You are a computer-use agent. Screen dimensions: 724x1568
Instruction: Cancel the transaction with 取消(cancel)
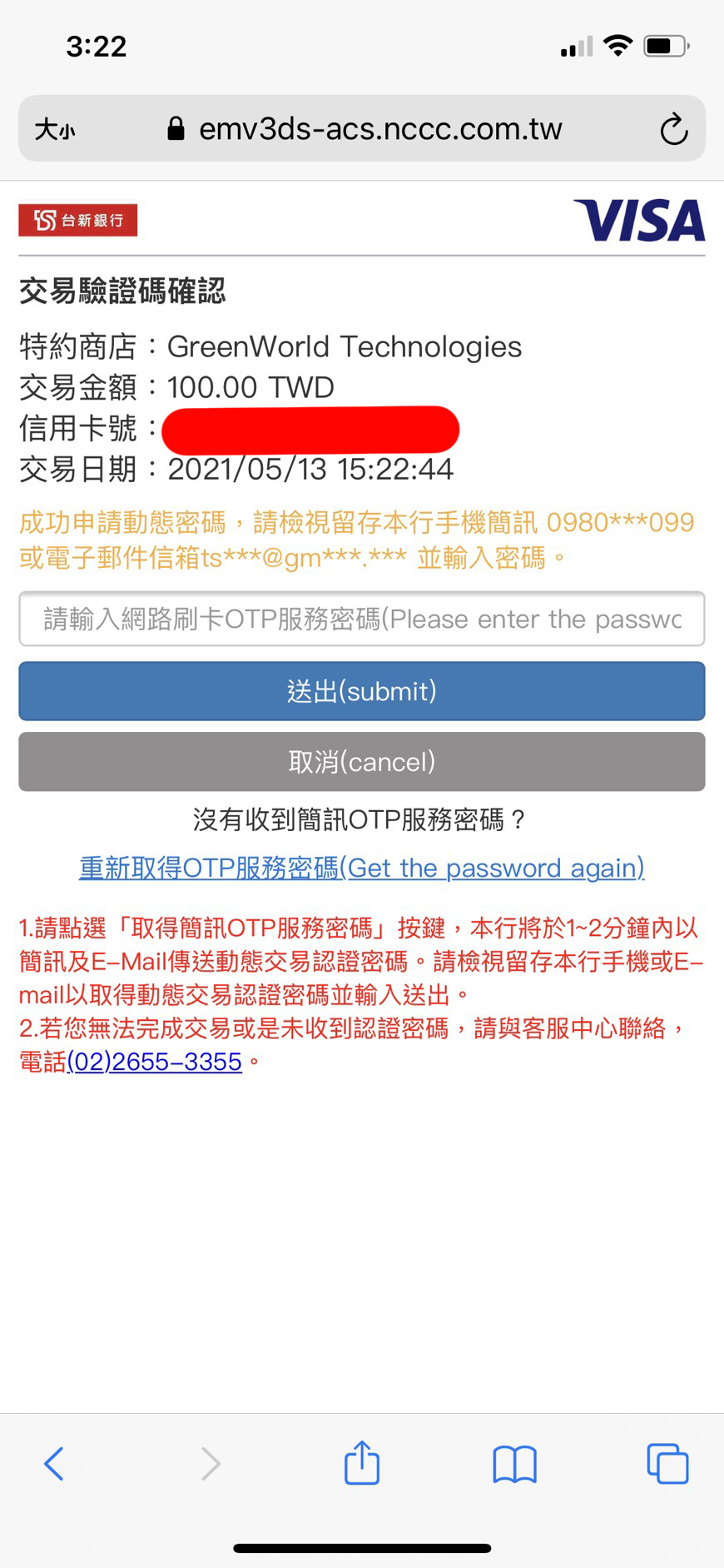coord(362,762)
